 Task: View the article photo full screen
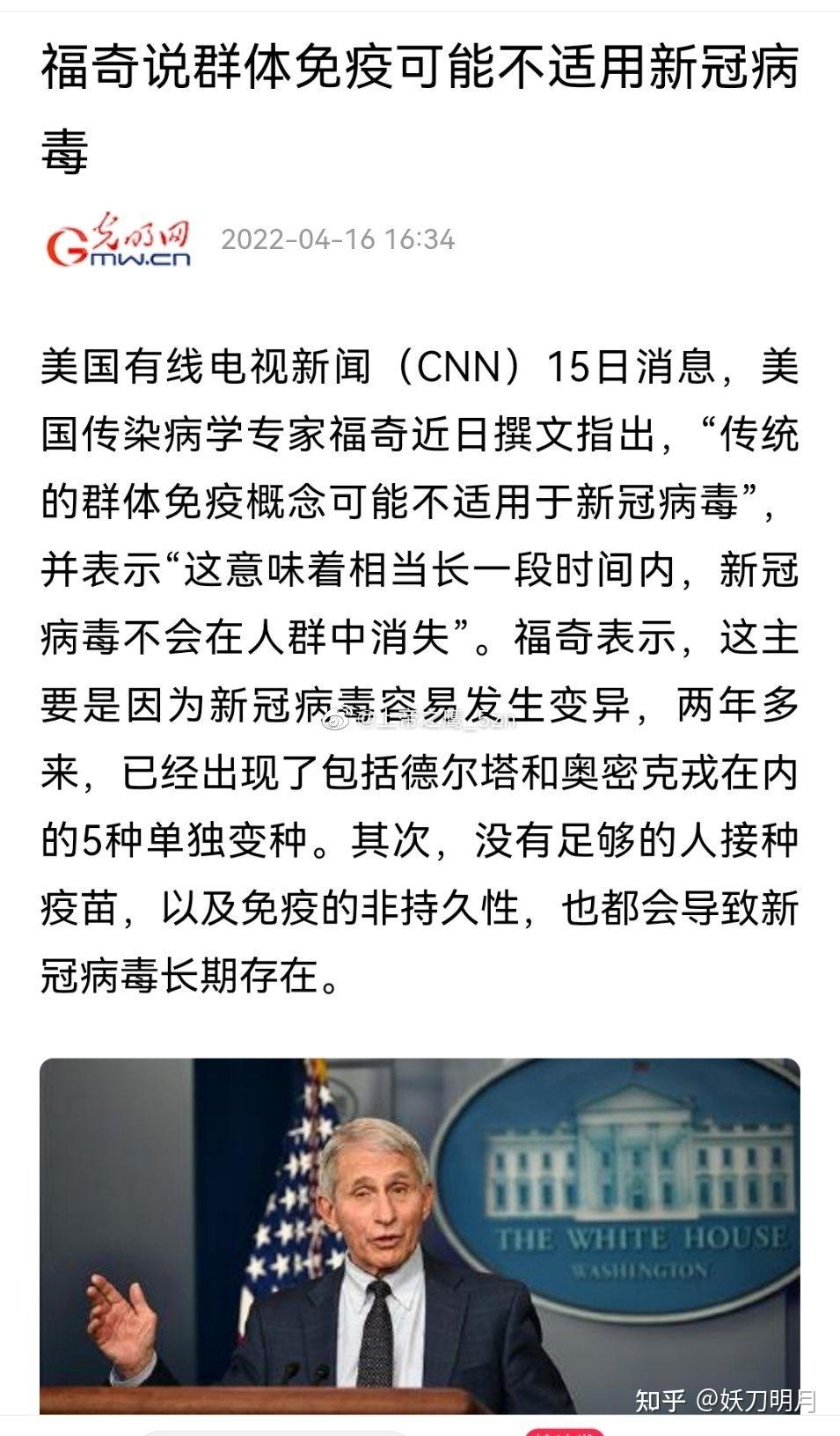pos(420,1235)
